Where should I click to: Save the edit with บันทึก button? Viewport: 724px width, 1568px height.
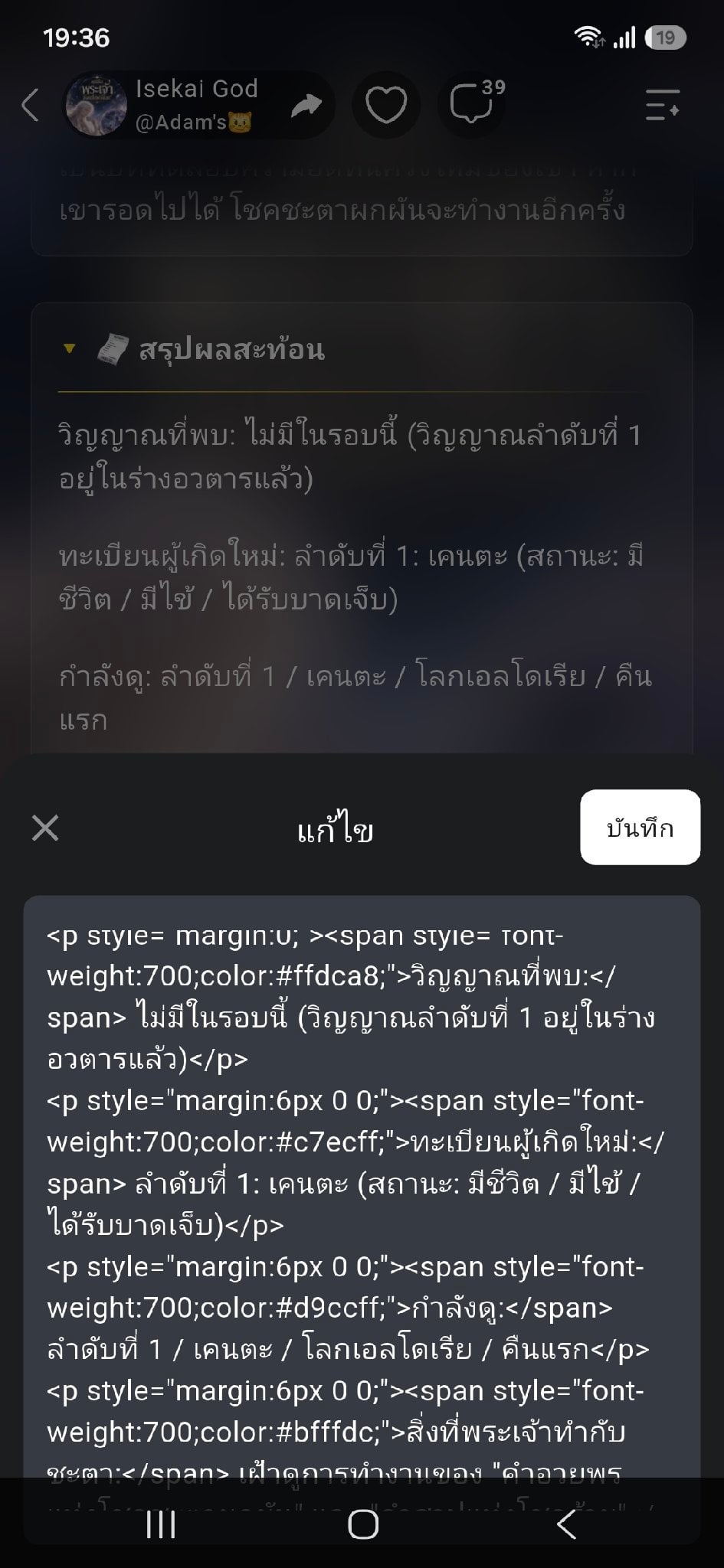640,827
